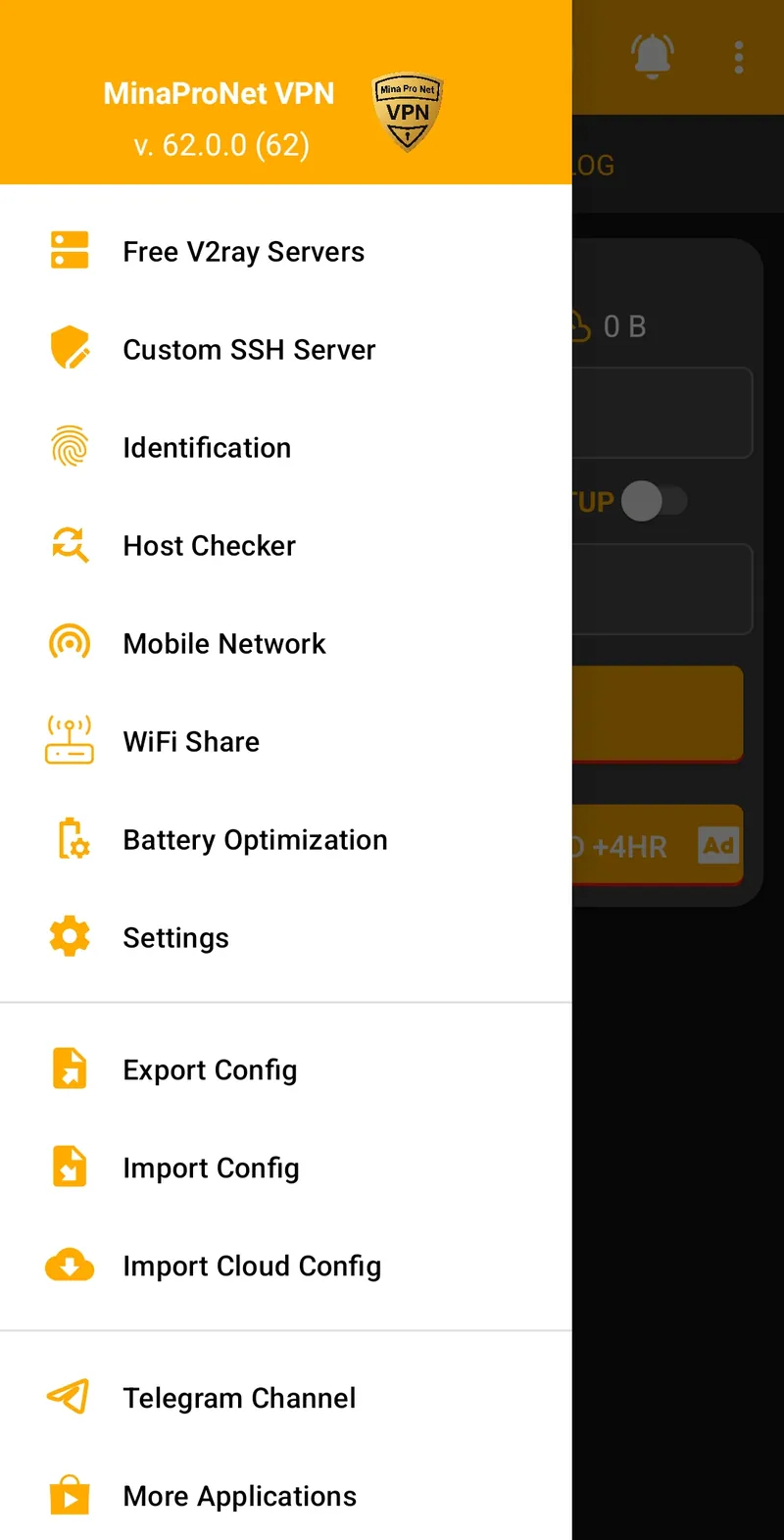Tap the MinaProNet VPN shield logo
The height and width of the screenshot is (1540, 784).
point(408,111)
